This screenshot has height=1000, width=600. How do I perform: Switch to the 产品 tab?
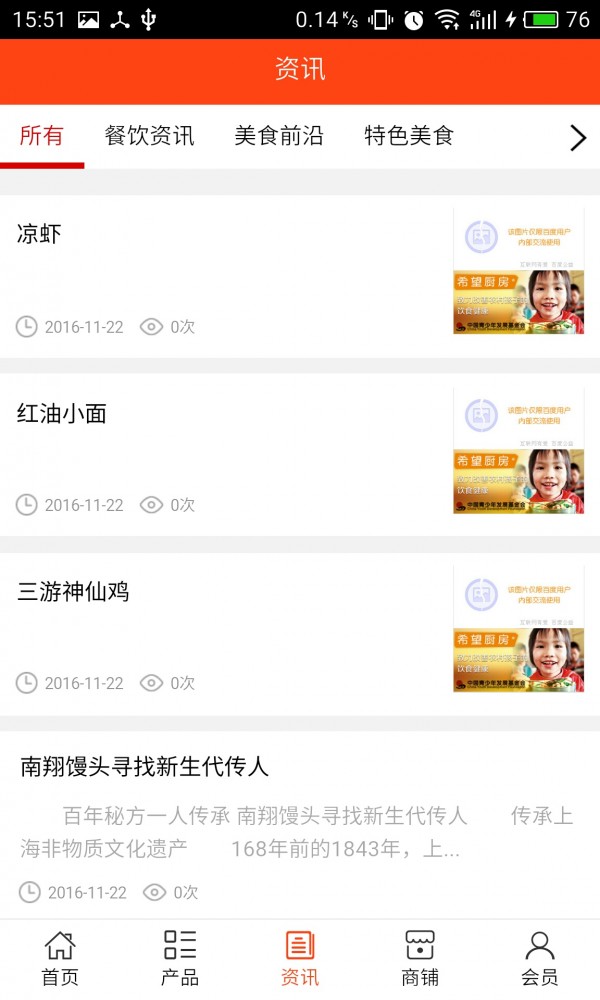[x=180, y=958]
